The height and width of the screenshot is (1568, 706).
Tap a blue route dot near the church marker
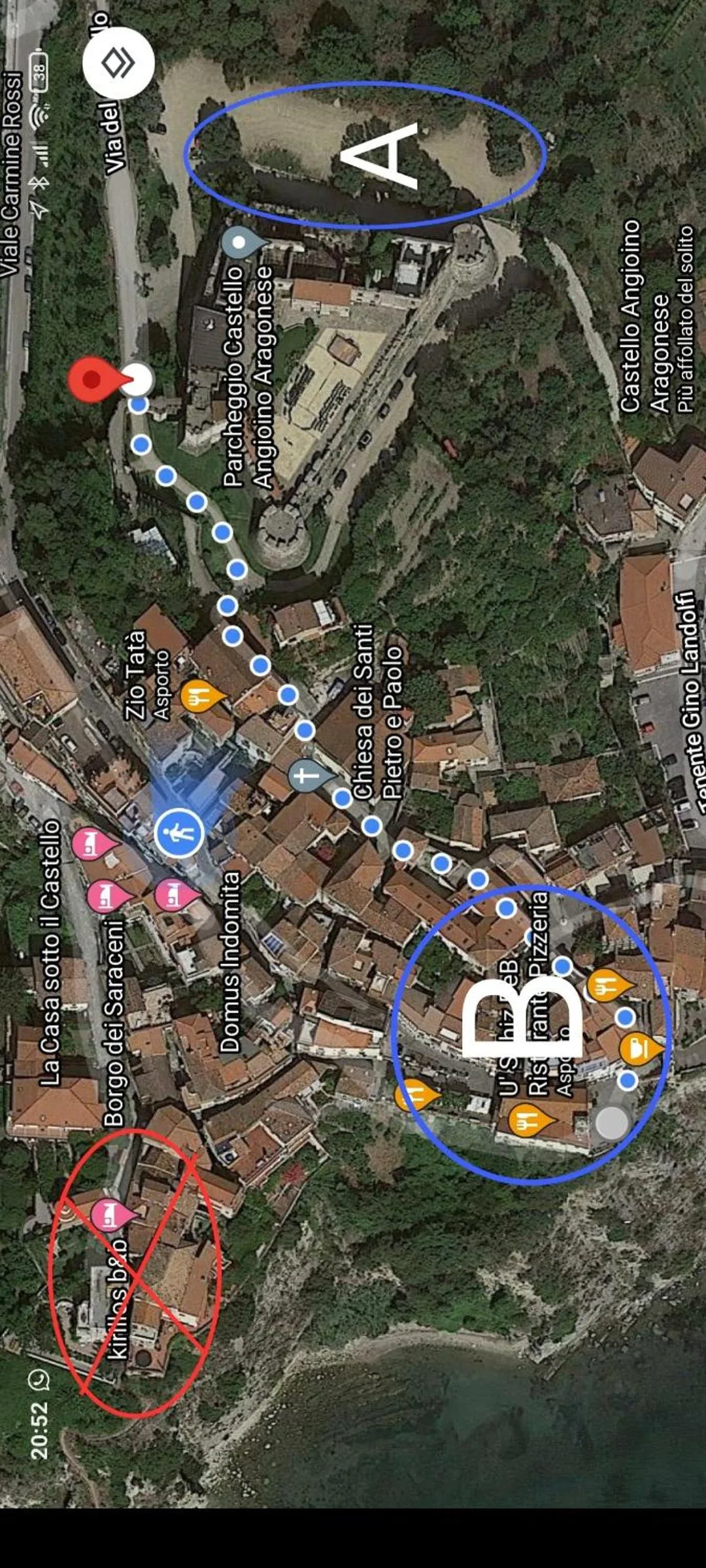341,798
